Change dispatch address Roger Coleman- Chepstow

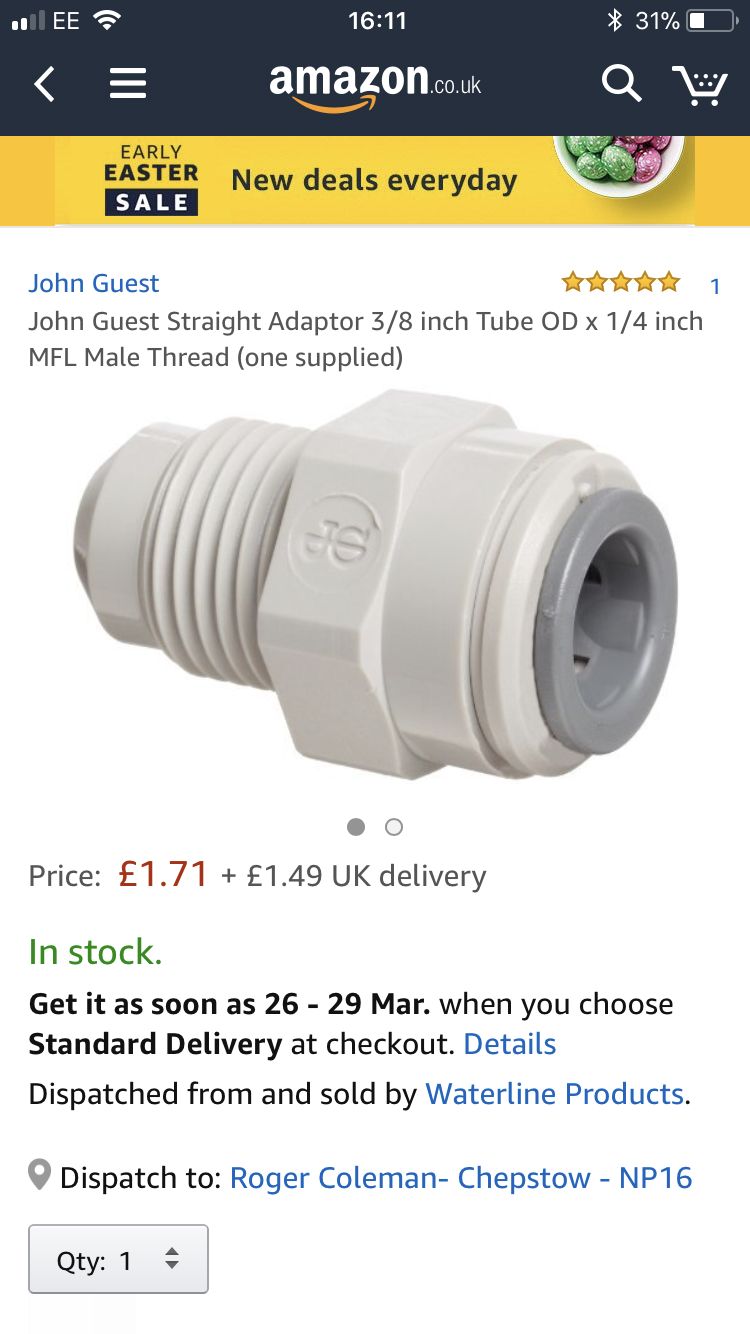coord(460,1177)
